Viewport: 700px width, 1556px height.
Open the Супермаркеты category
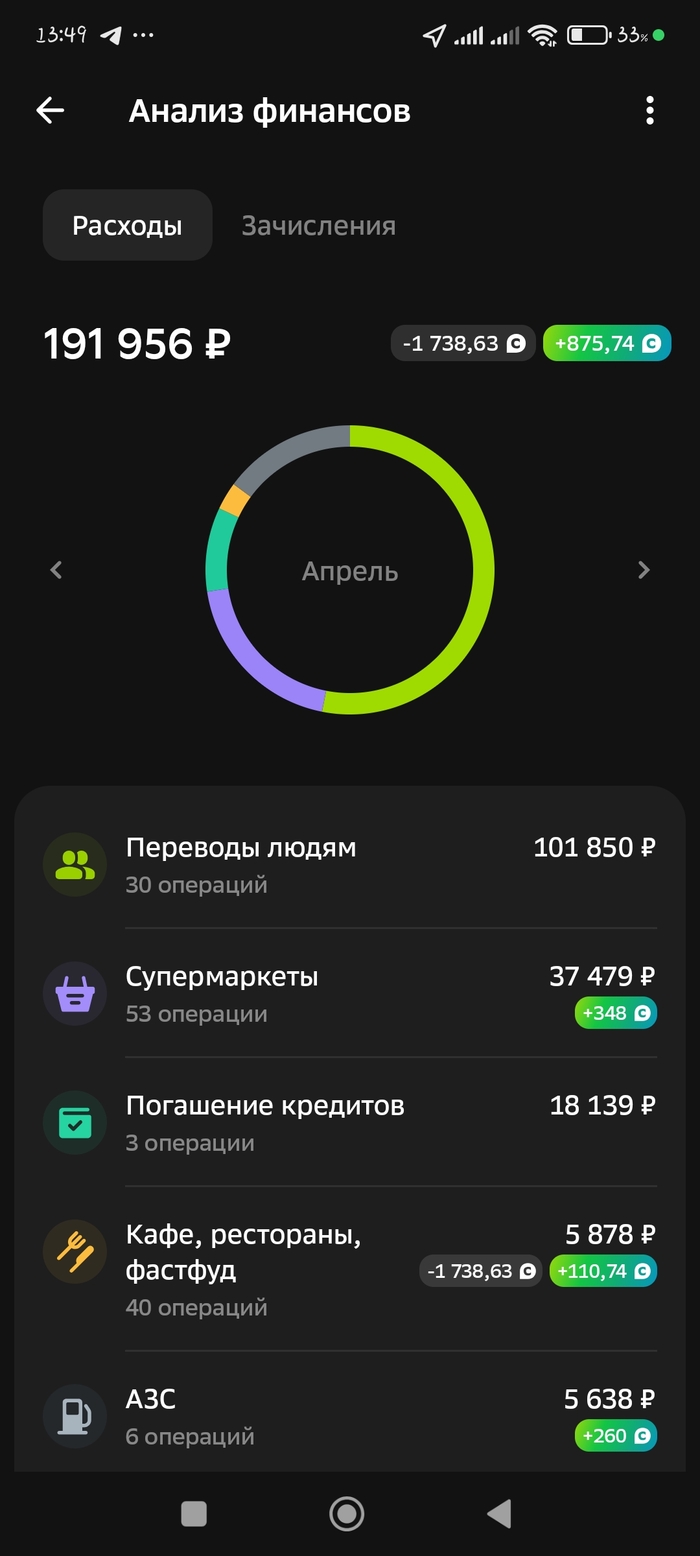[350, 993]
